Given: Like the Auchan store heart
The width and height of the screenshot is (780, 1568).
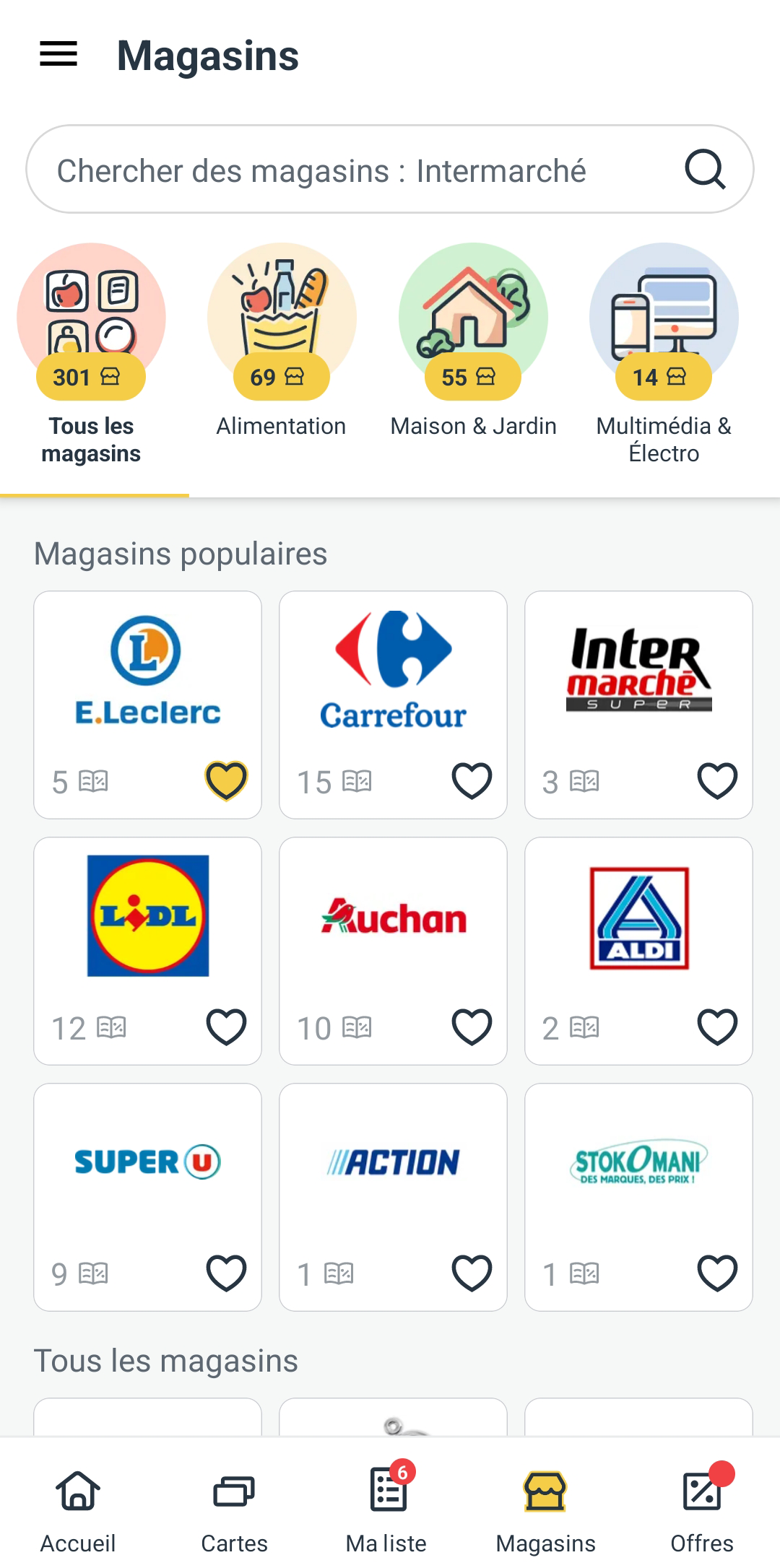Looking at the screenshot, I should (x=472, y=1027).
